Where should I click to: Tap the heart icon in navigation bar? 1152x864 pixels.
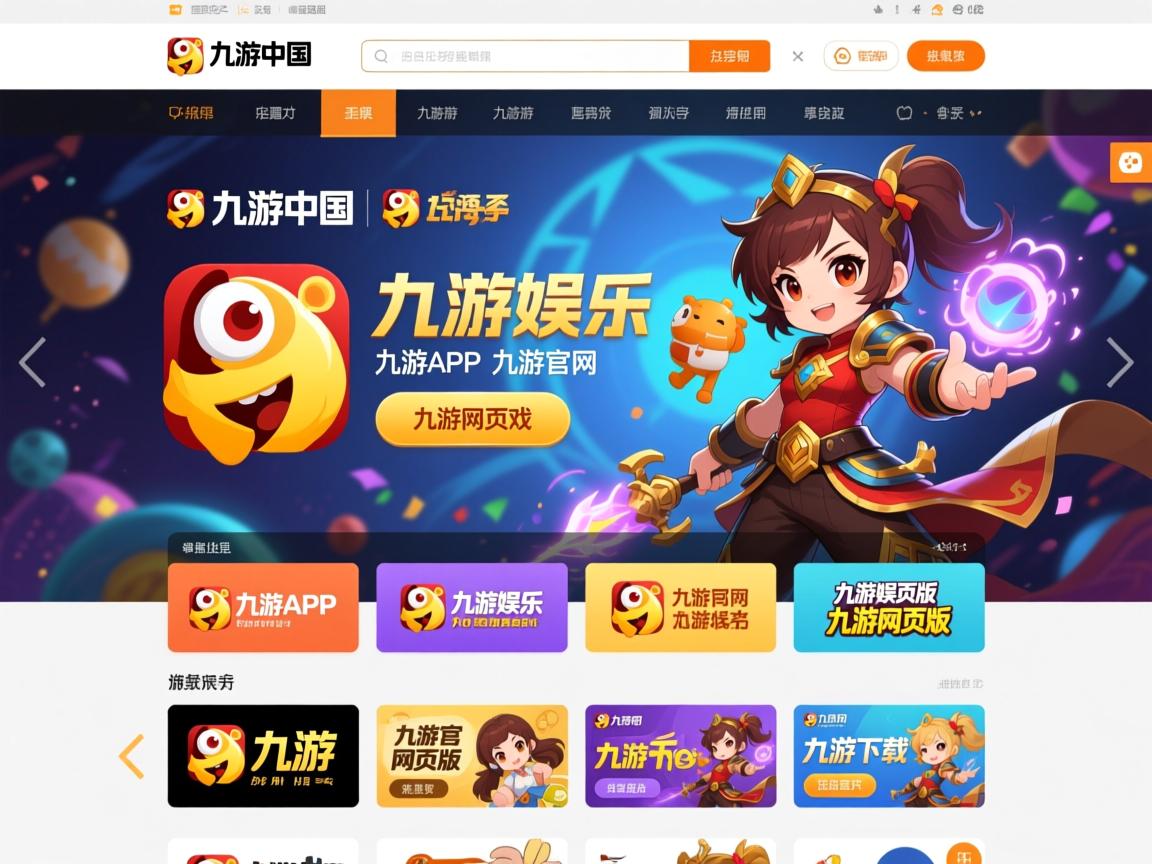click(x=904, y=113)
